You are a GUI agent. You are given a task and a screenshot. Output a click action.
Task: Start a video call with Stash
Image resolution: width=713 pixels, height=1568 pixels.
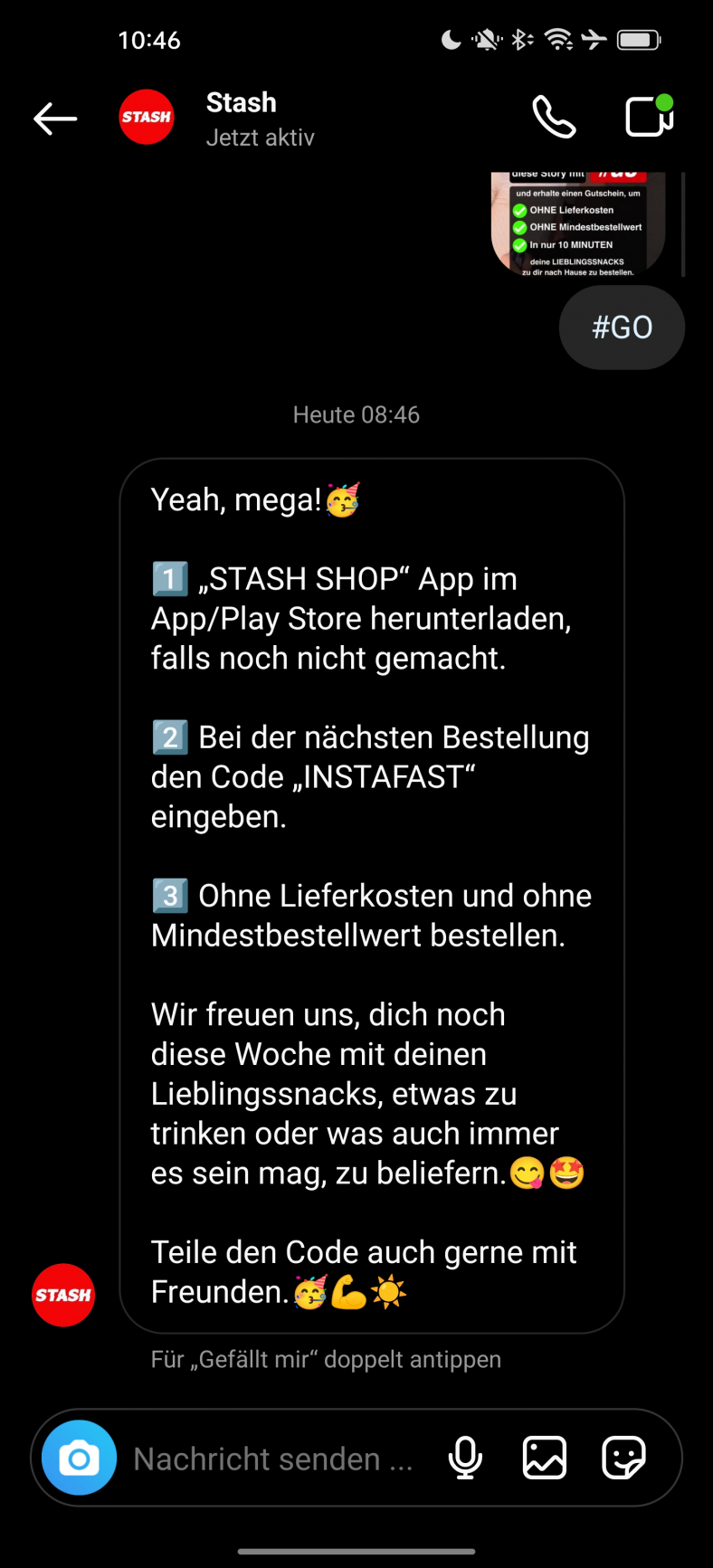coord(649,117)
